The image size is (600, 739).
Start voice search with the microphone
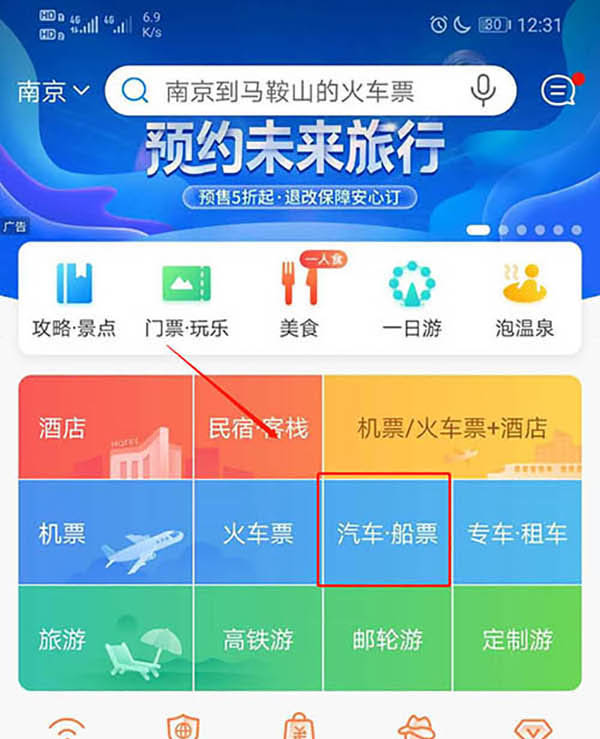pyautogui.click(x=483, y=92)
